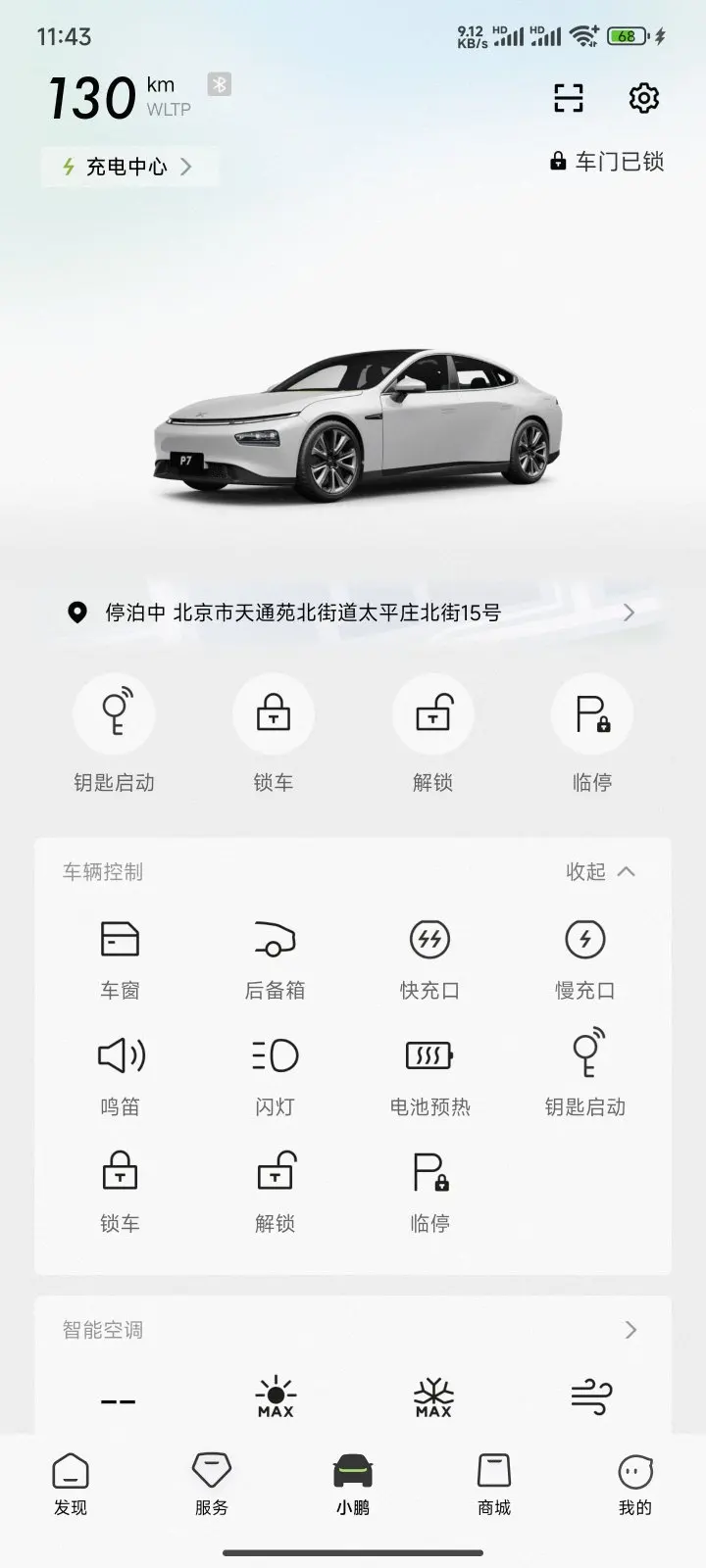The width and height of the screenshot is (706, 1568).
Task: Turn on max cooling in 智能空调
Action: pyautogui.click(x=433, y=1397)
